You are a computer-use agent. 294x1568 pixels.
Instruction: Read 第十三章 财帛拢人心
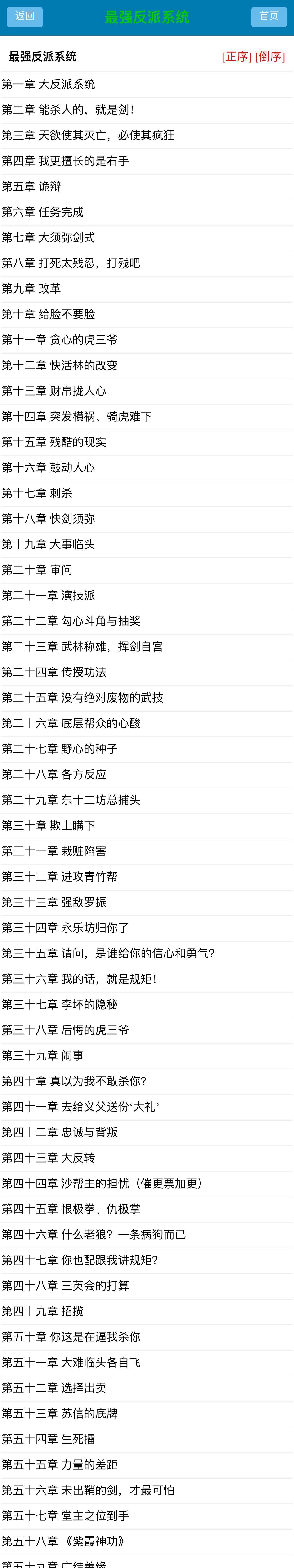[54, 391]
